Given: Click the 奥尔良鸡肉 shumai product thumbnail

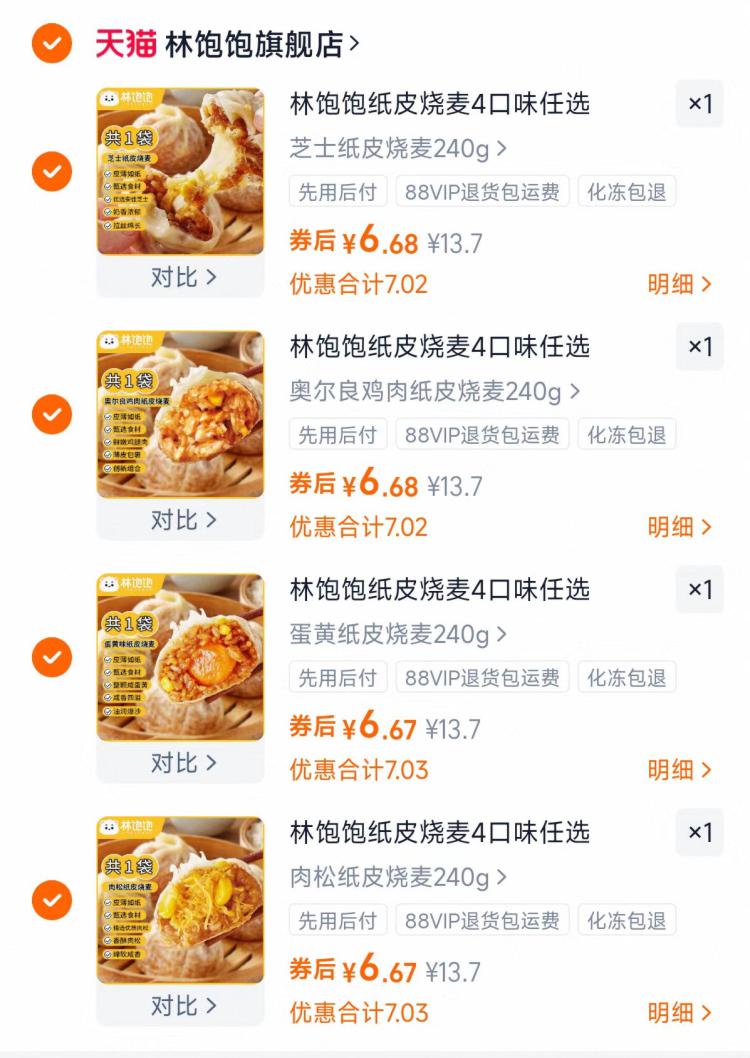Looking at the screenshot, I should click(179, 412).
